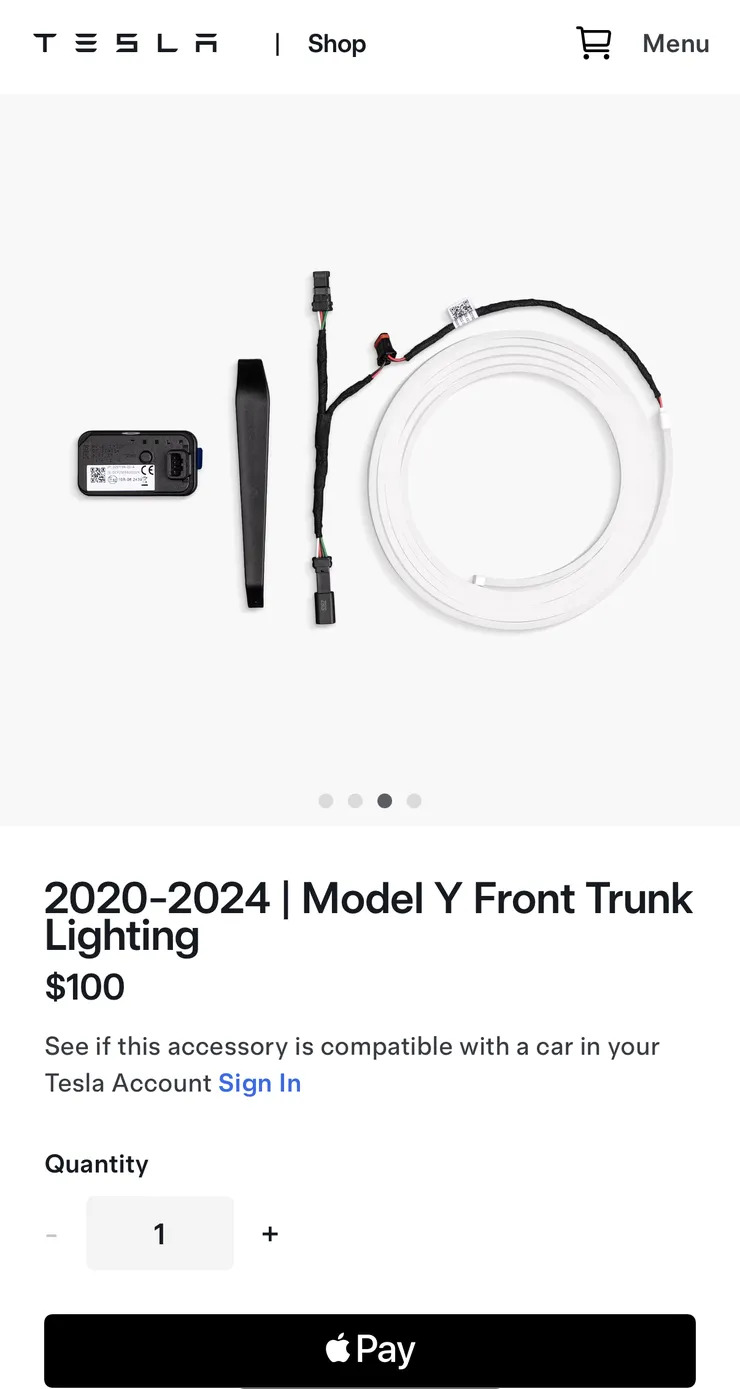Screen dimensions: 740x1389
Task: Decrease quantity with the minus button
Action: point(52,1235)
